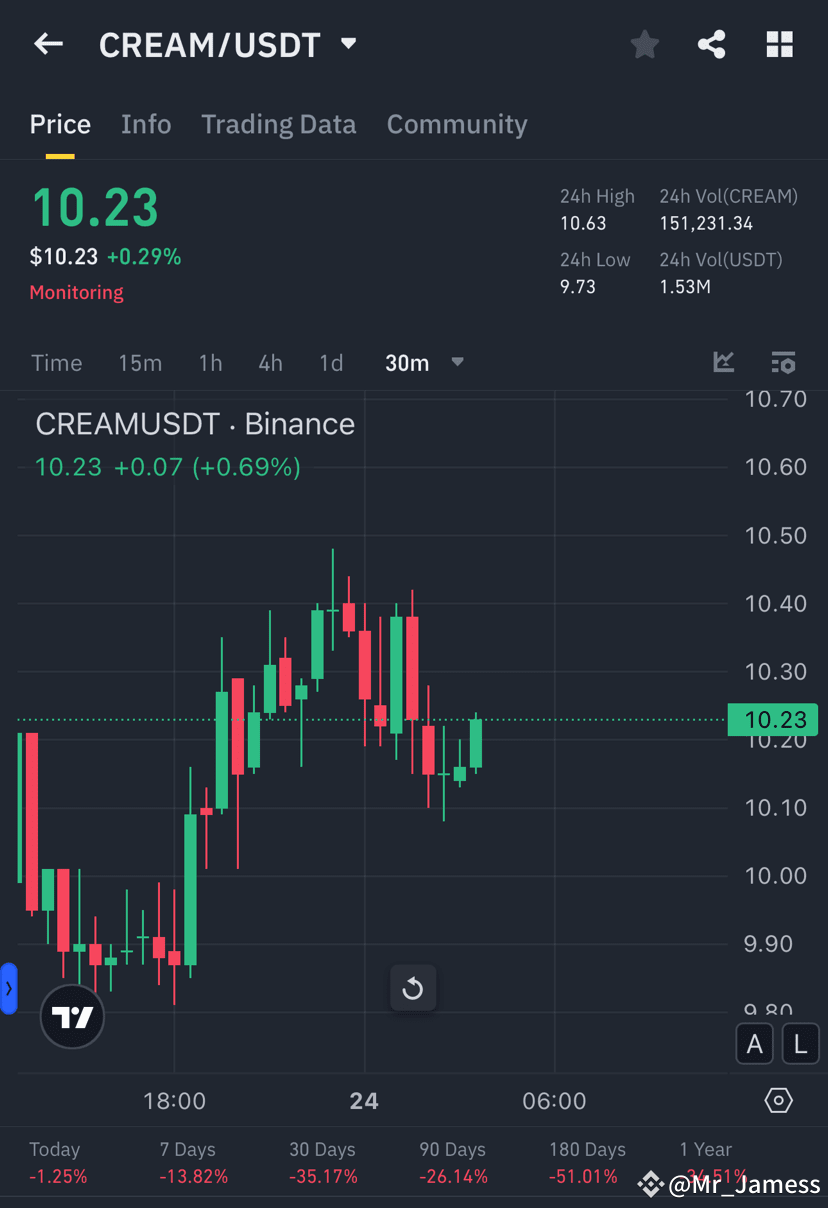This screenshot has height=1208, width=828.
Task: Switch to depth line chart icon
Action: click(x=724, y=362)
